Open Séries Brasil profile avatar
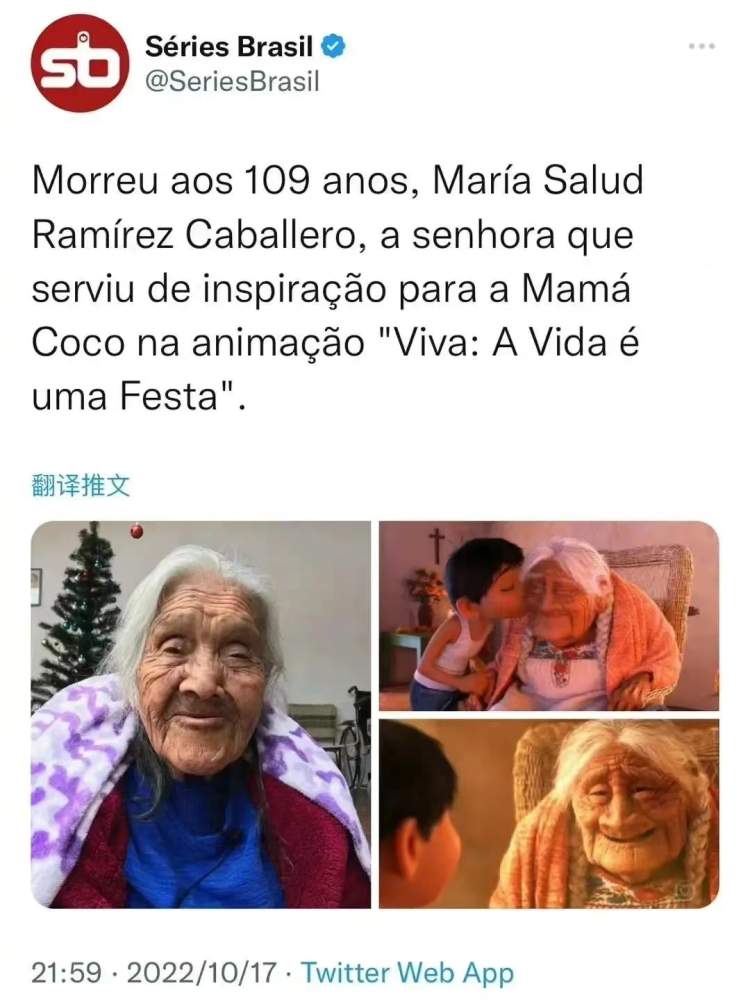Image resolution: width=750 pixels, height=1002 pixels. point(79,63)
